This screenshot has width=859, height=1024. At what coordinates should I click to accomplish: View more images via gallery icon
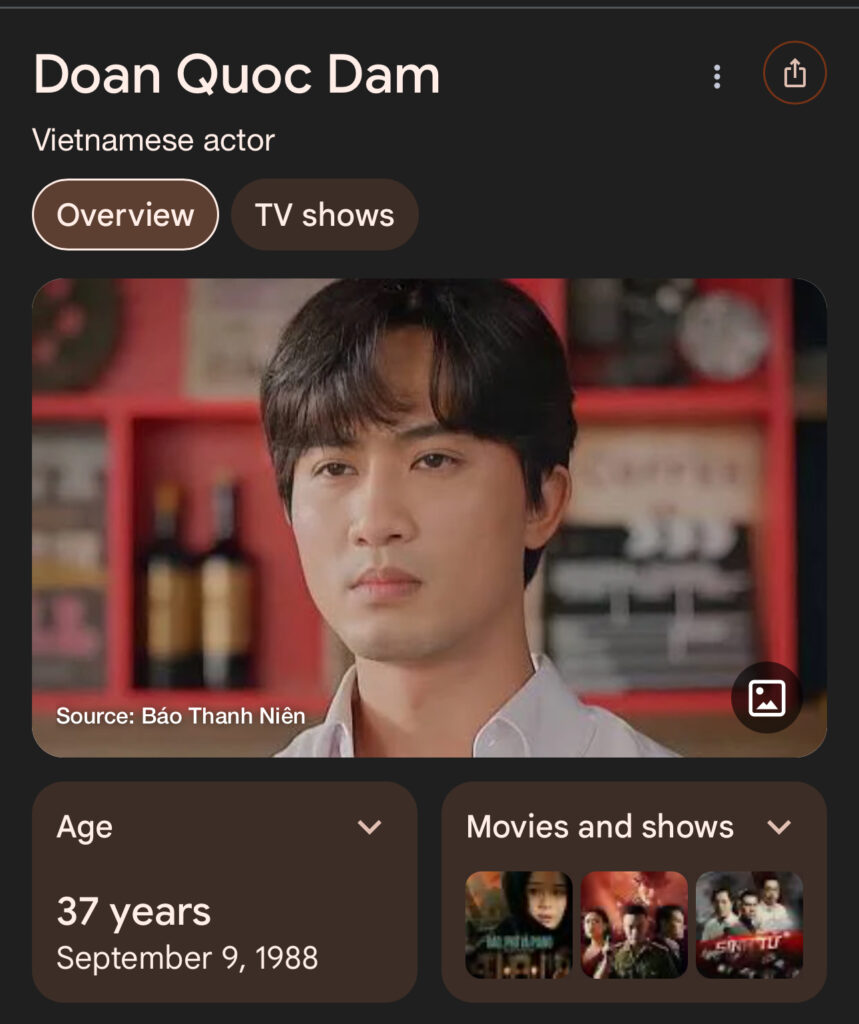(x=766, y=698)
